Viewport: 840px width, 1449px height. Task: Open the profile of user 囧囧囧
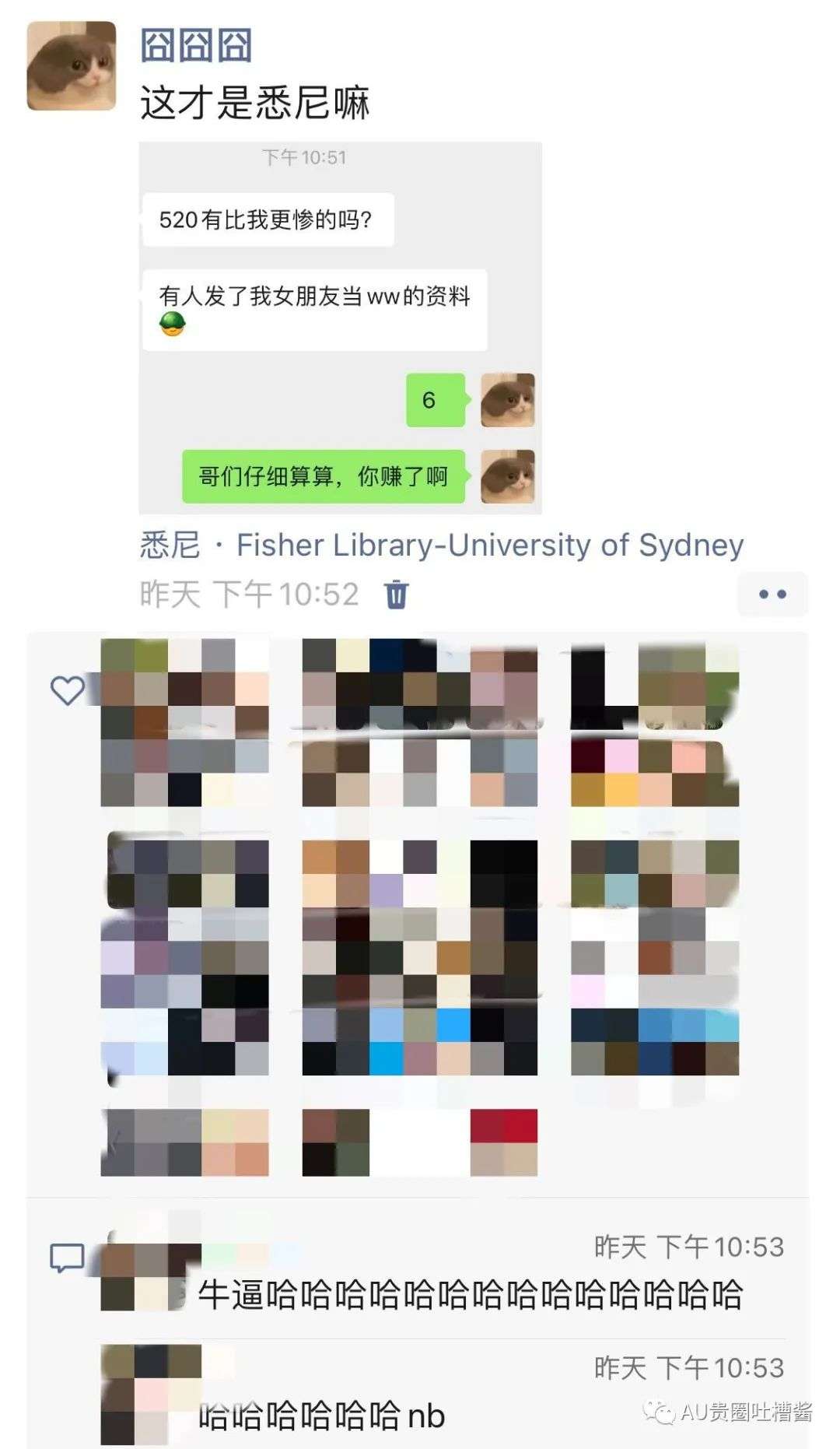[196, 45]
